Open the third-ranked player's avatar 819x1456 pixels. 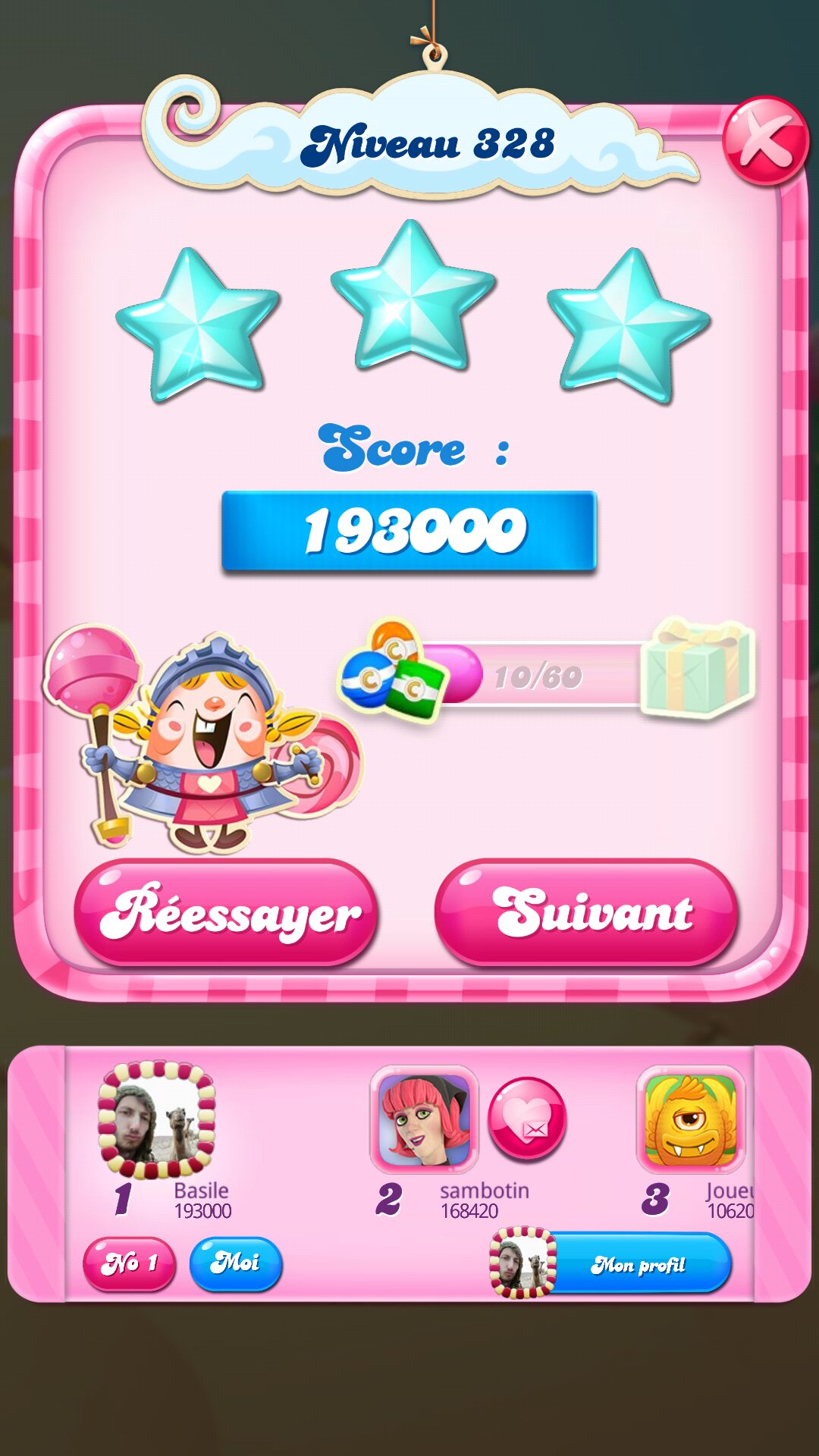pos(690,1119)
